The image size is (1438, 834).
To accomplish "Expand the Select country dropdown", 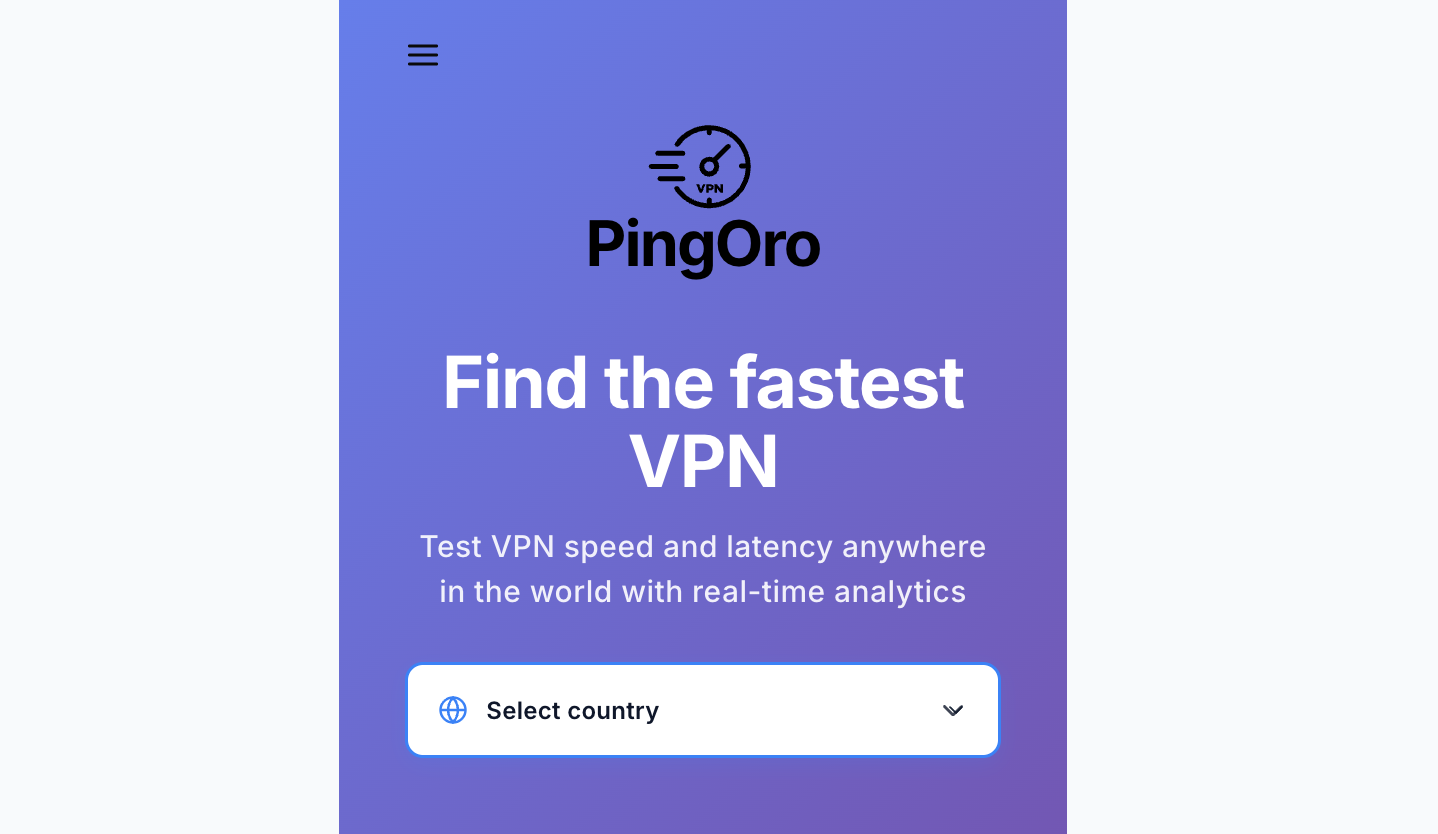I will click(x=702, y=710).
